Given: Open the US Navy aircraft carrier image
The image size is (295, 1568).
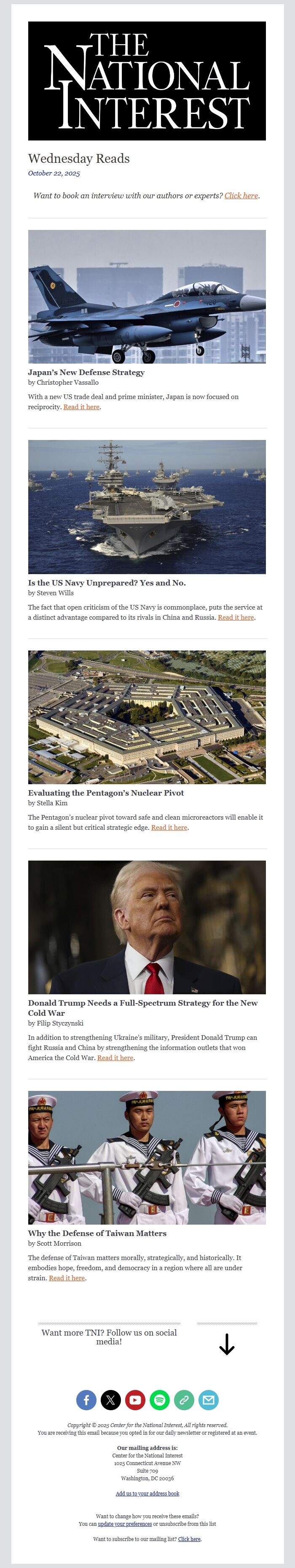Looking at the screenshot, I should [147, 507].
